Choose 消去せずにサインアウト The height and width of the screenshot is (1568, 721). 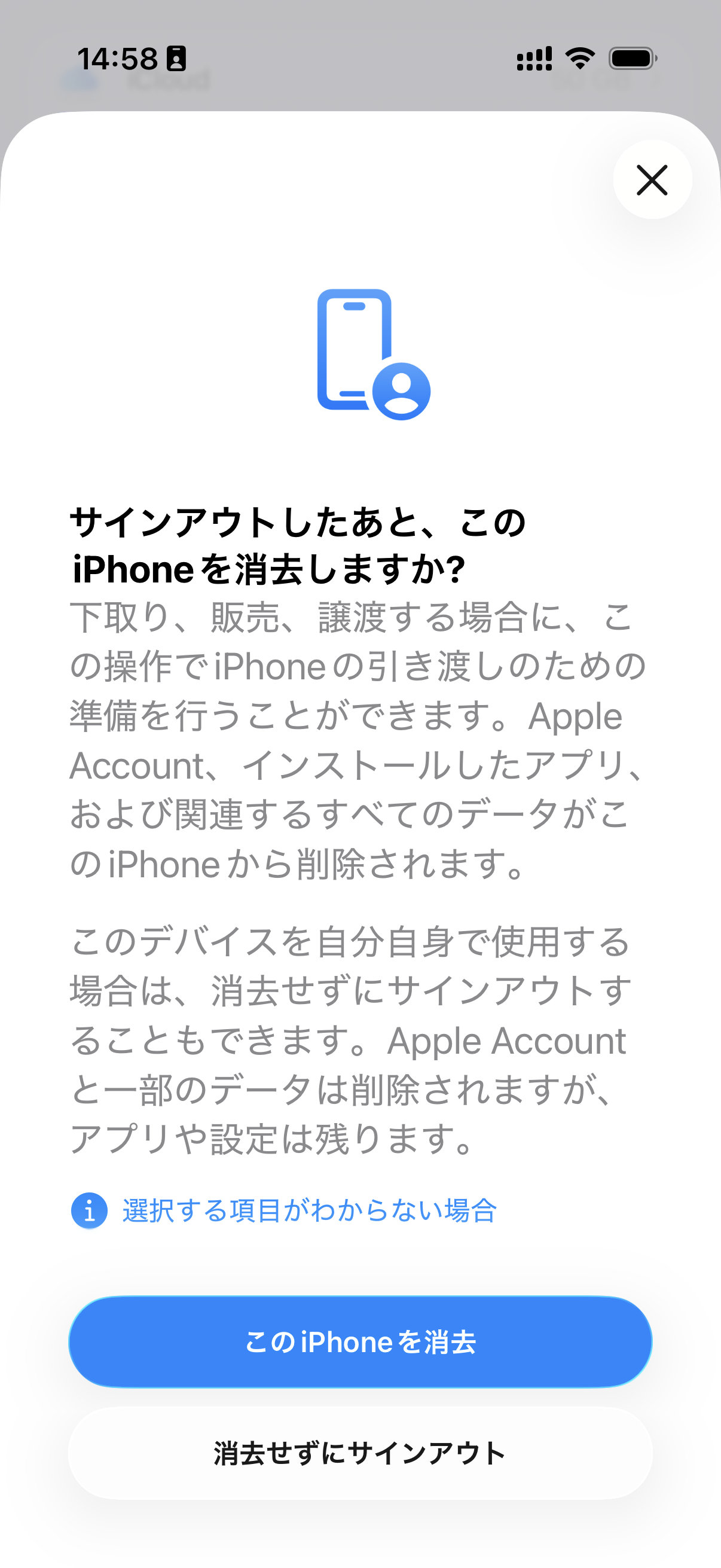click(x=360, y=1454)
